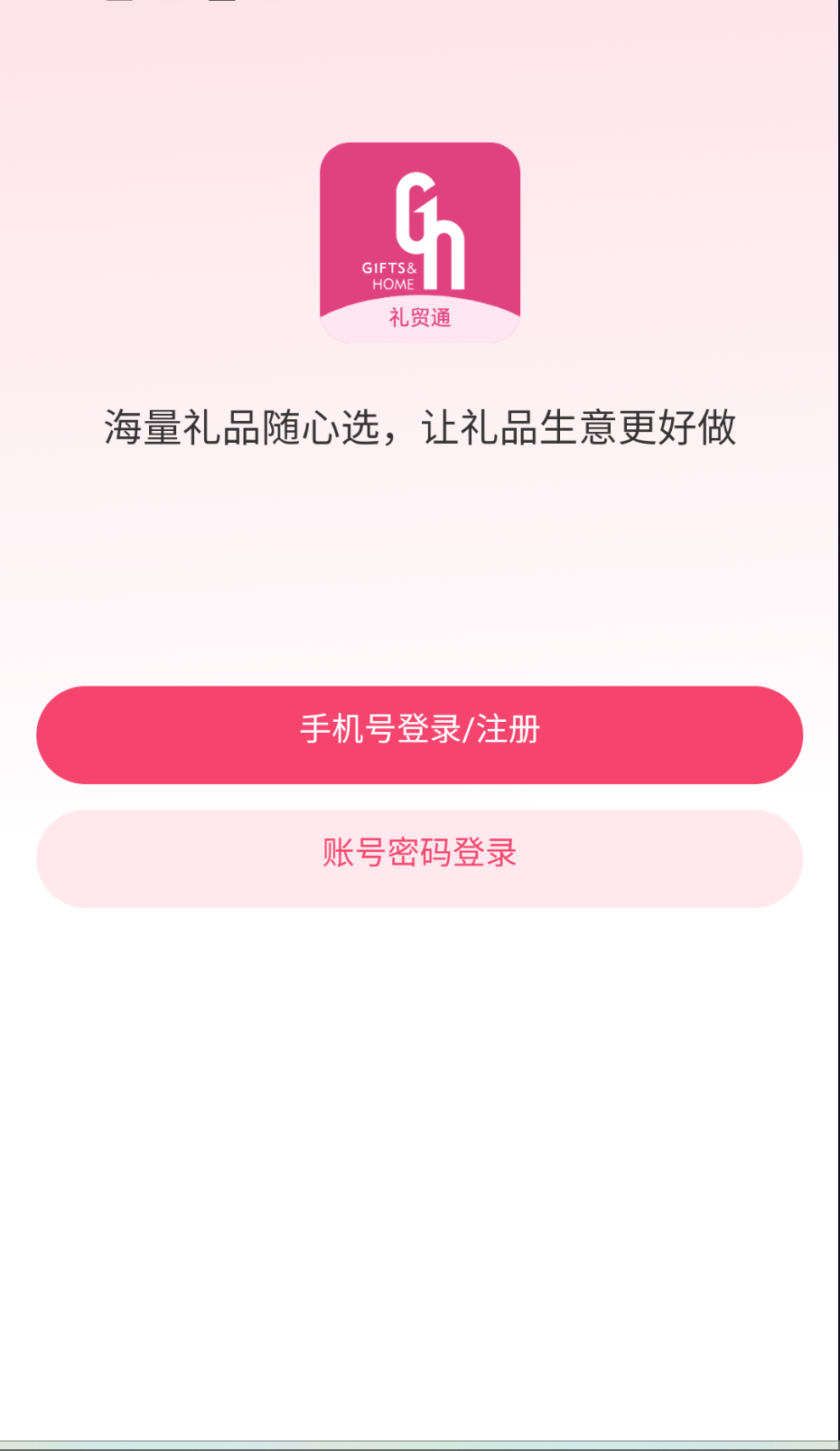Open 手机号登录/注册 phone login
This screenshot has height=1451, width=840.
[x=420, y=735]
